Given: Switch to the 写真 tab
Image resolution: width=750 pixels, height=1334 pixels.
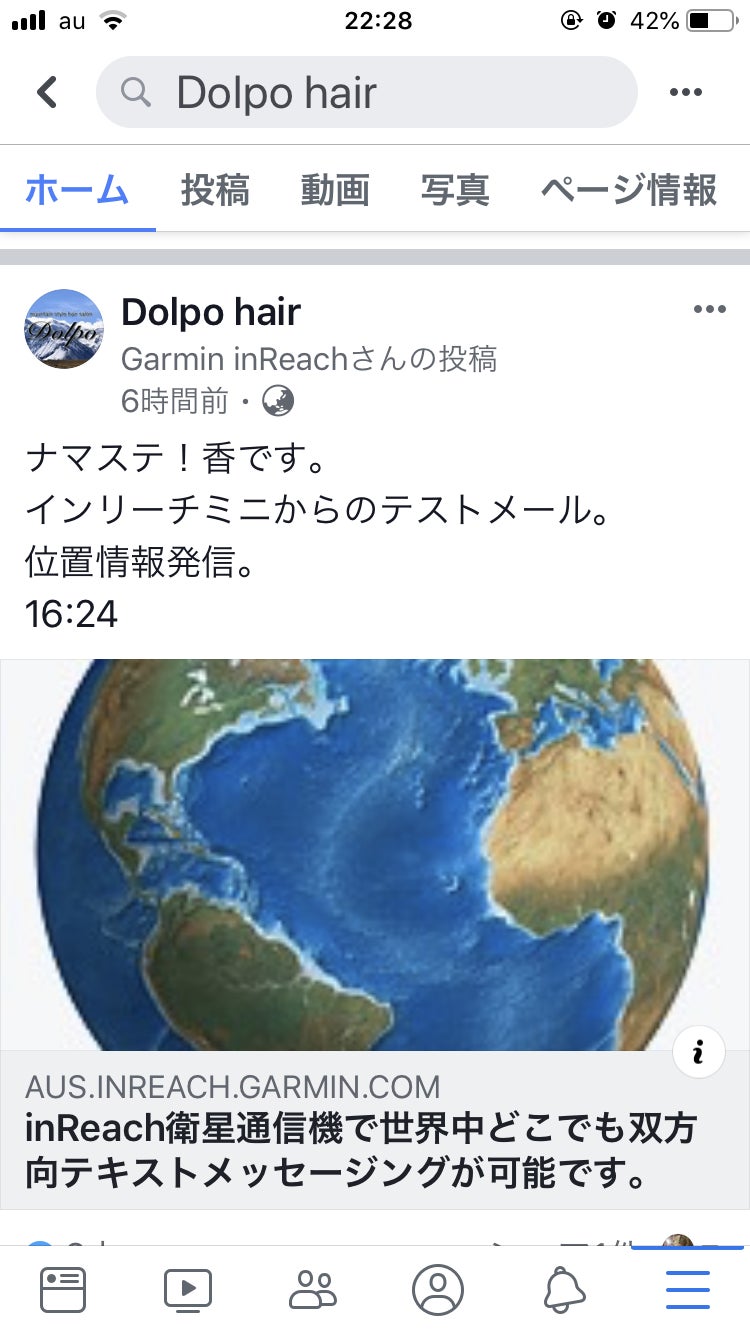Looking at the screenshot, I should [x=454, y=190].
